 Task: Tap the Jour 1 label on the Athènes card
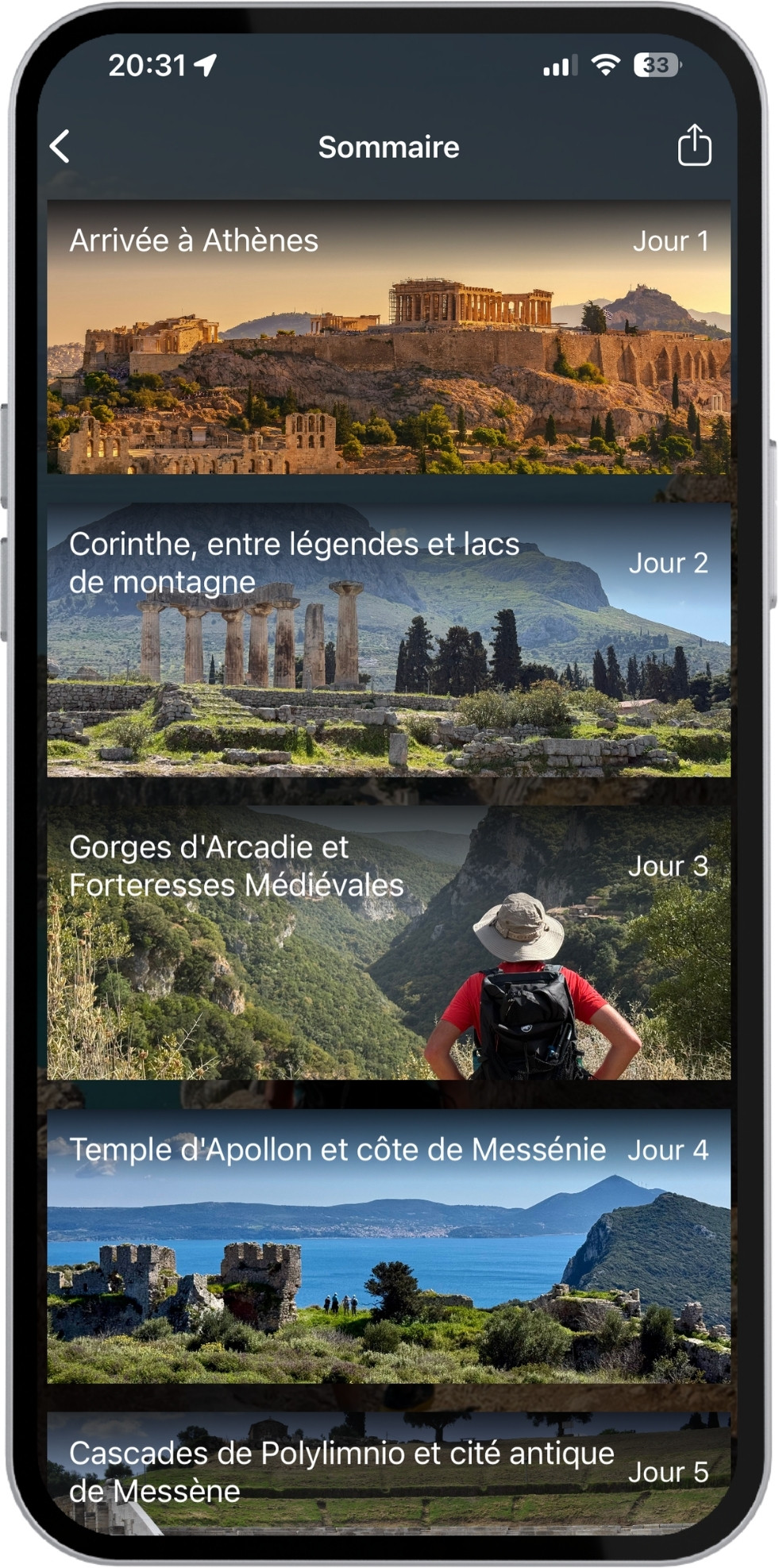672,242
